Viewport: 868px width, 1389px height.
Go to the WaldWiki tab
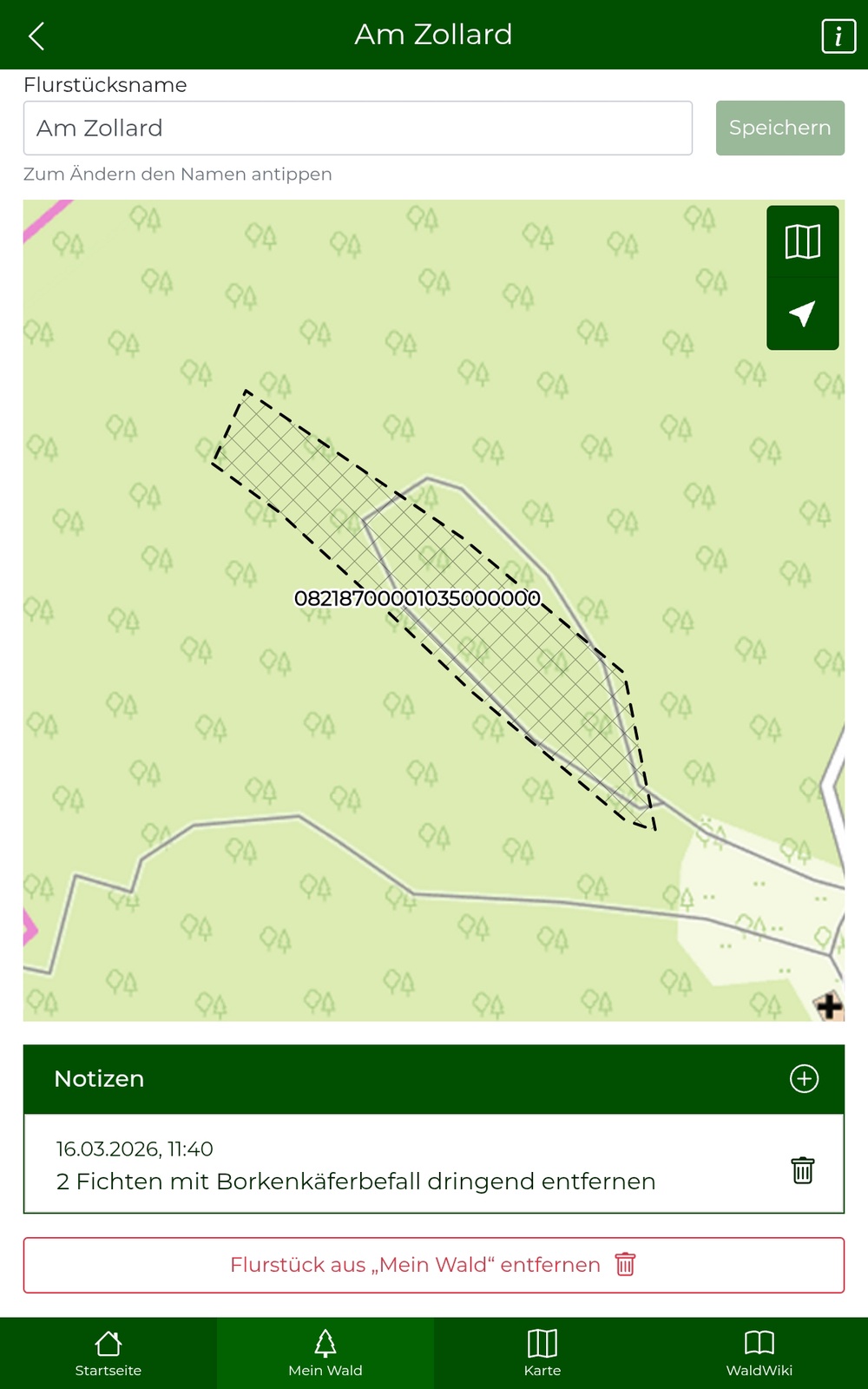pyautogui.click(x=759, y=1353)
